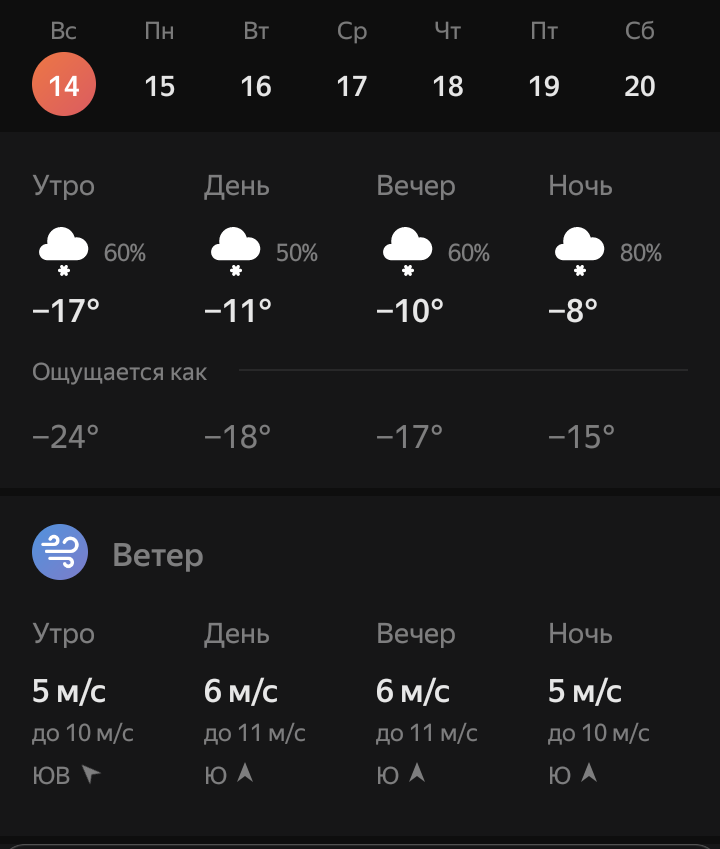The width and height of the screenshot is (720, 849).
Task: Click the Ветер section heading
Action: [159, 554]
